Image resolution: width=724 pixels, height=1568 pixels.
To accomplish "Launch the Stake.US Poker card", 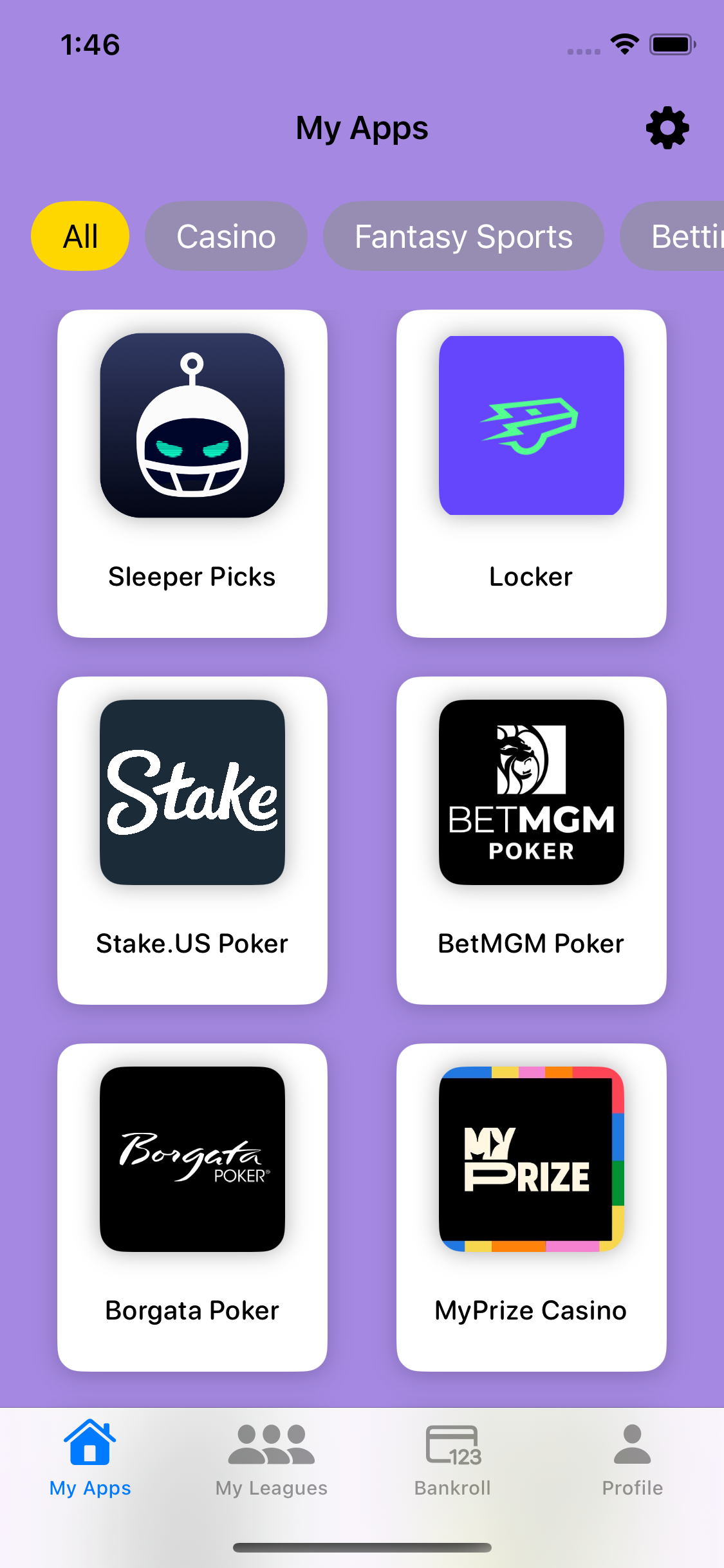I will point(192,840).
